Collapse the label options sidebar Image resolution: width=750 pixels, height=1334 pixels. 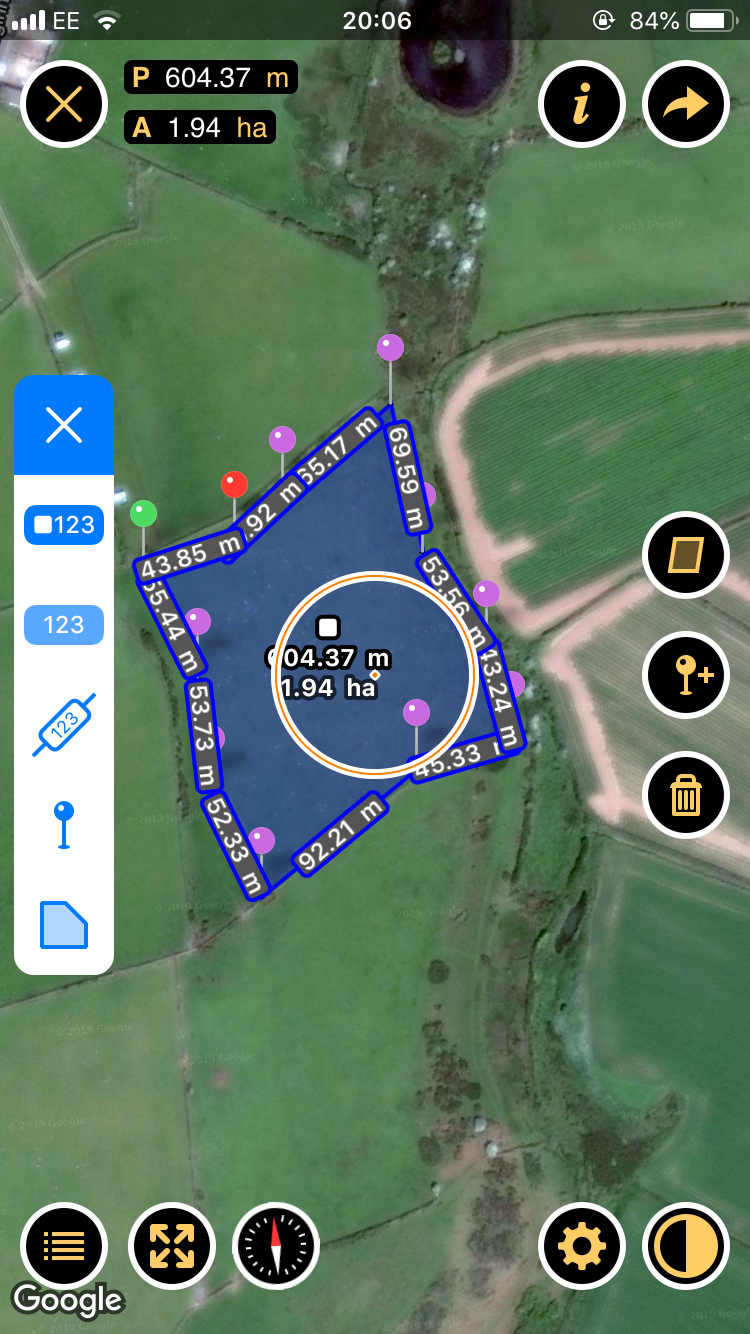pos(63,425)
